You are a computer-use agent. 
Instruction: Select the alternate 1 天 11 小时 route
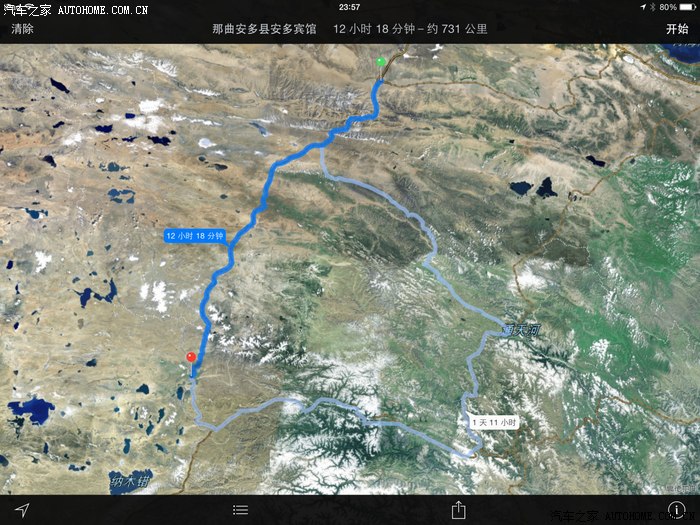tap(495, 423)
